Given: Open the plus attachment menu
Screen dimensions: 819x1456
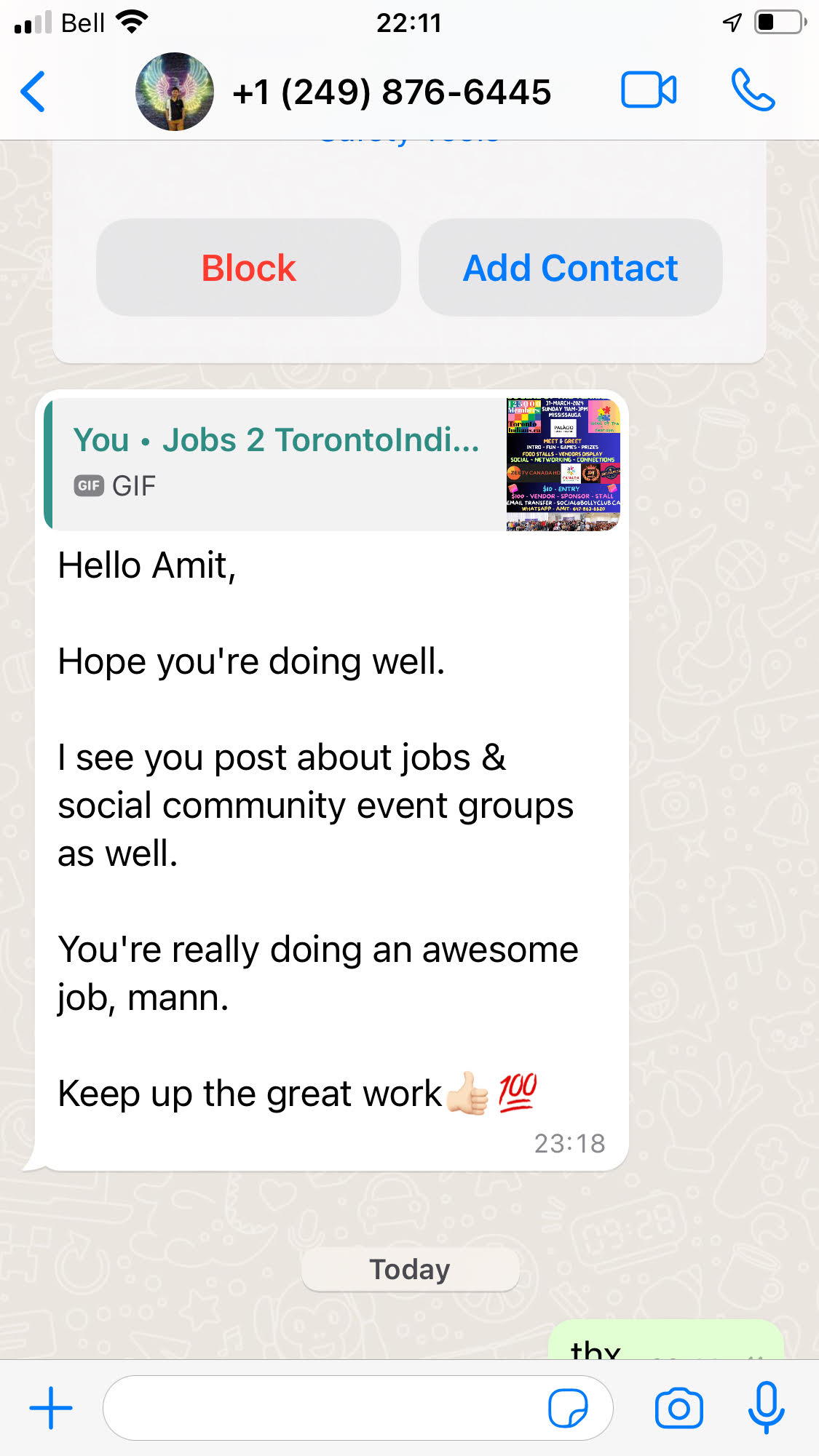Looking at the screenshot, I should [x=51, y=1408].
